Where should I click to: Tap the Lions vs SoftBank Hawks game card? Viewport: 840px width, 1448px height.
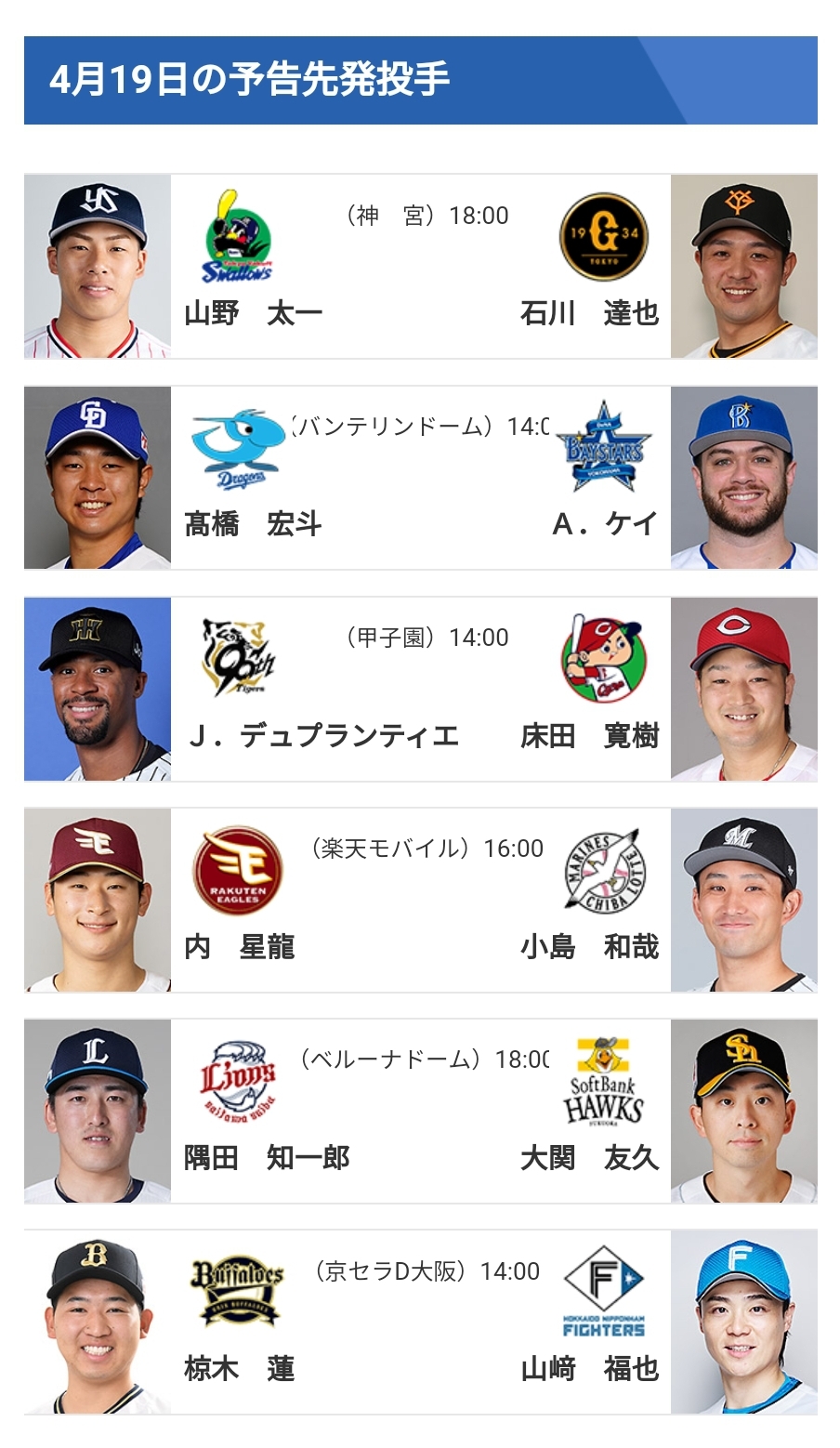click(420, 1111)
